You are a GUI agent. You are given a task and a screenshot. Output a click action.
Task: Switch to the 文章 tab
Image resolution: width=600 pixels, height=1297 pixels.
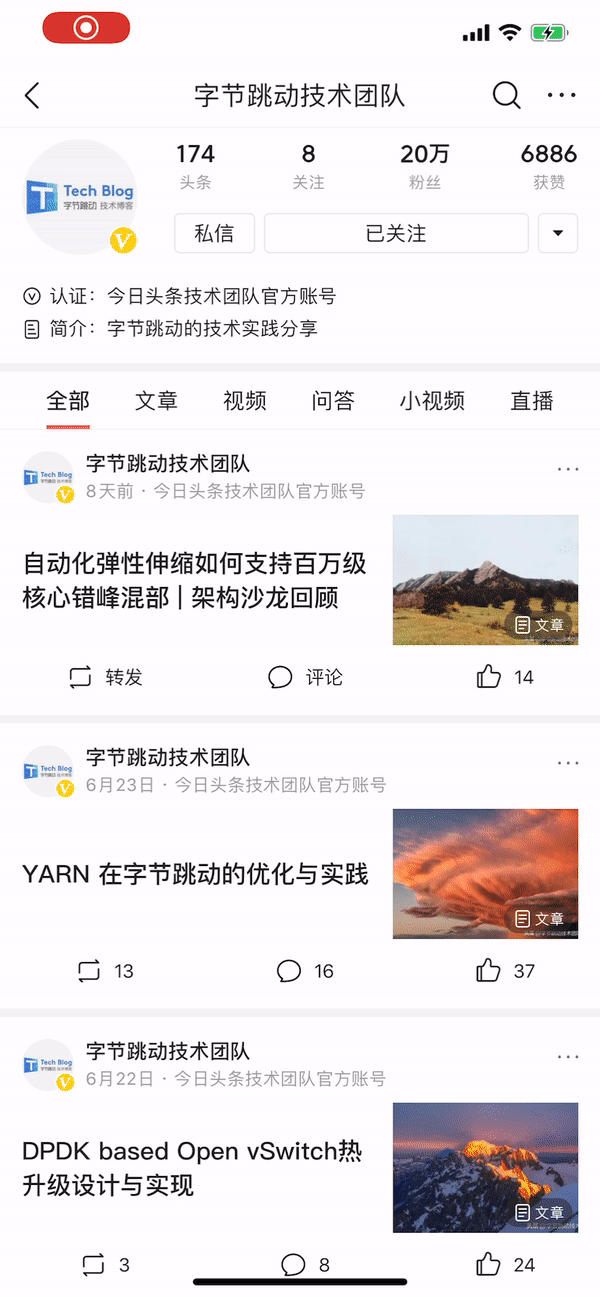[156, 401]
